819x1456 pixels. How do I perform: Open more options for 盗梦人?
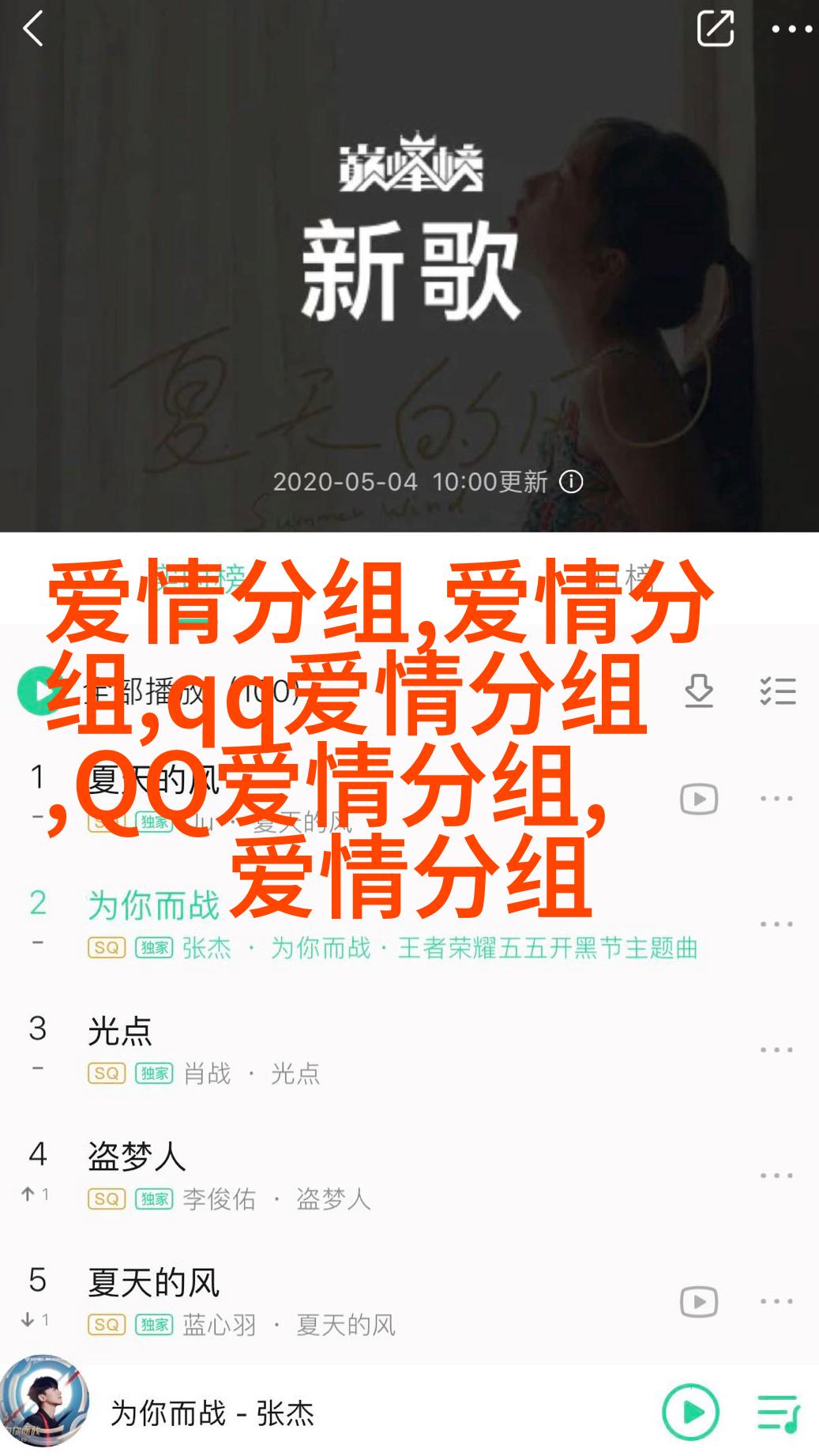(776, 1176)
